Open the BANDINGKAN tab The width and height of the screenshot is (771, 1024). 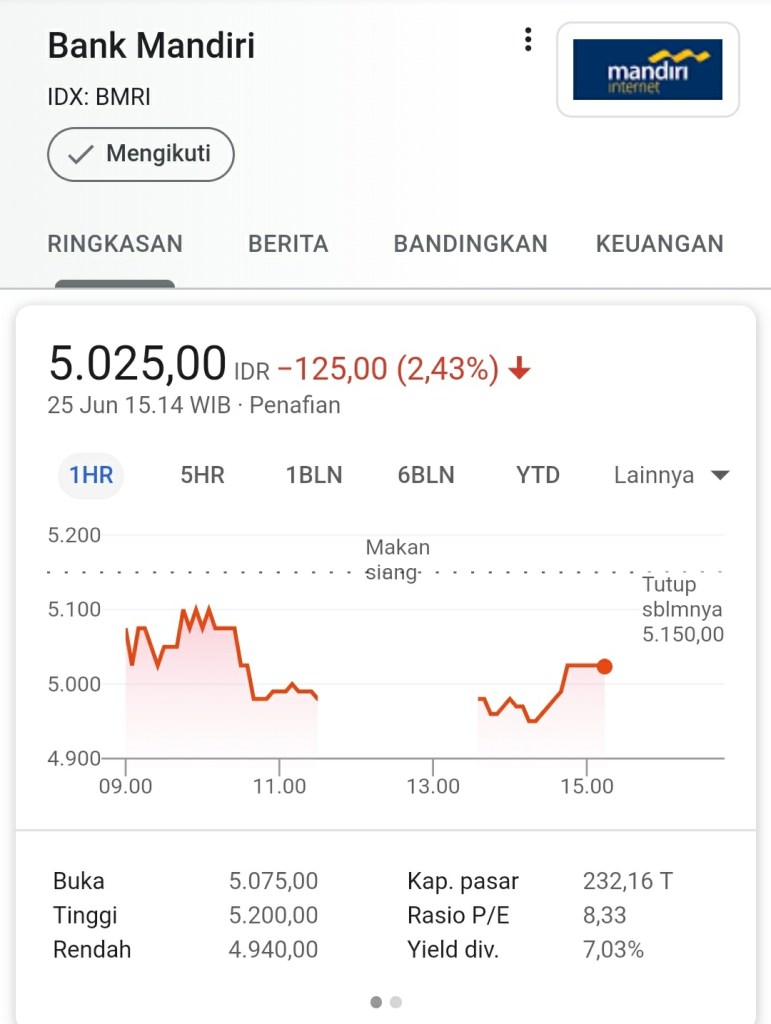pos(470,244)
